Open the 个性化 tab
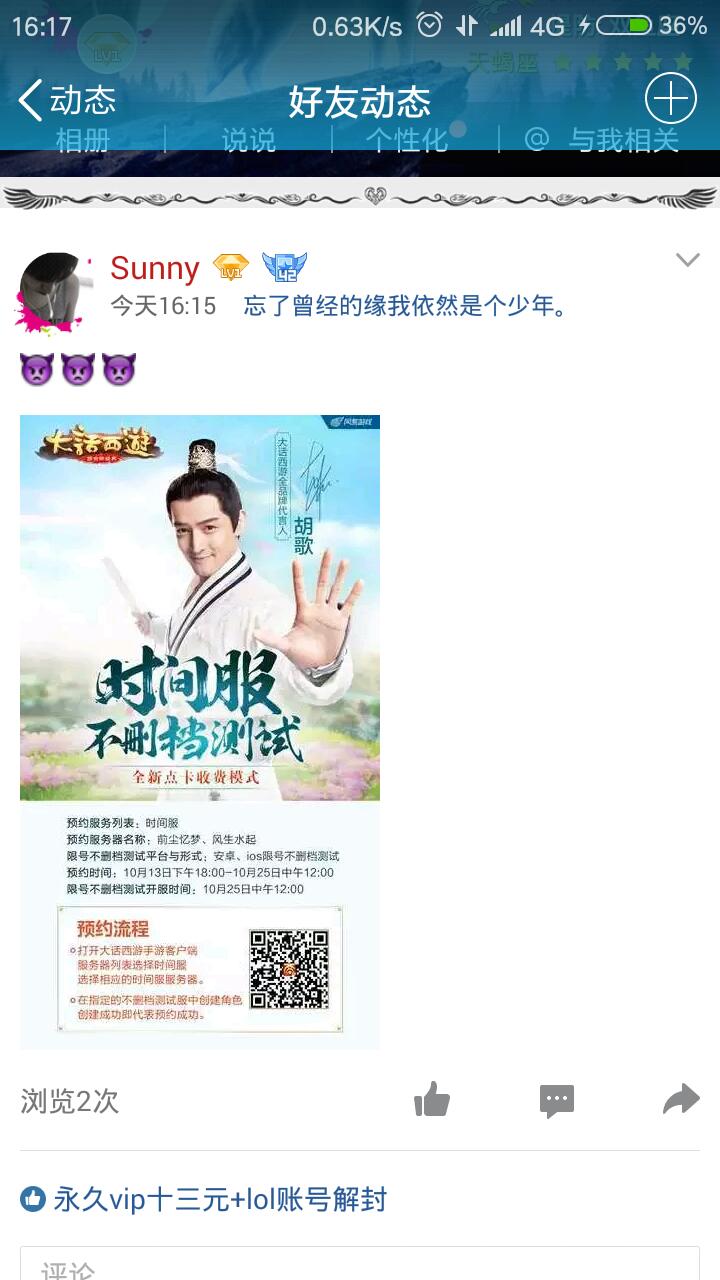Image resolution: width=720 pixels, height=1280 pixels. pos(406,140)
